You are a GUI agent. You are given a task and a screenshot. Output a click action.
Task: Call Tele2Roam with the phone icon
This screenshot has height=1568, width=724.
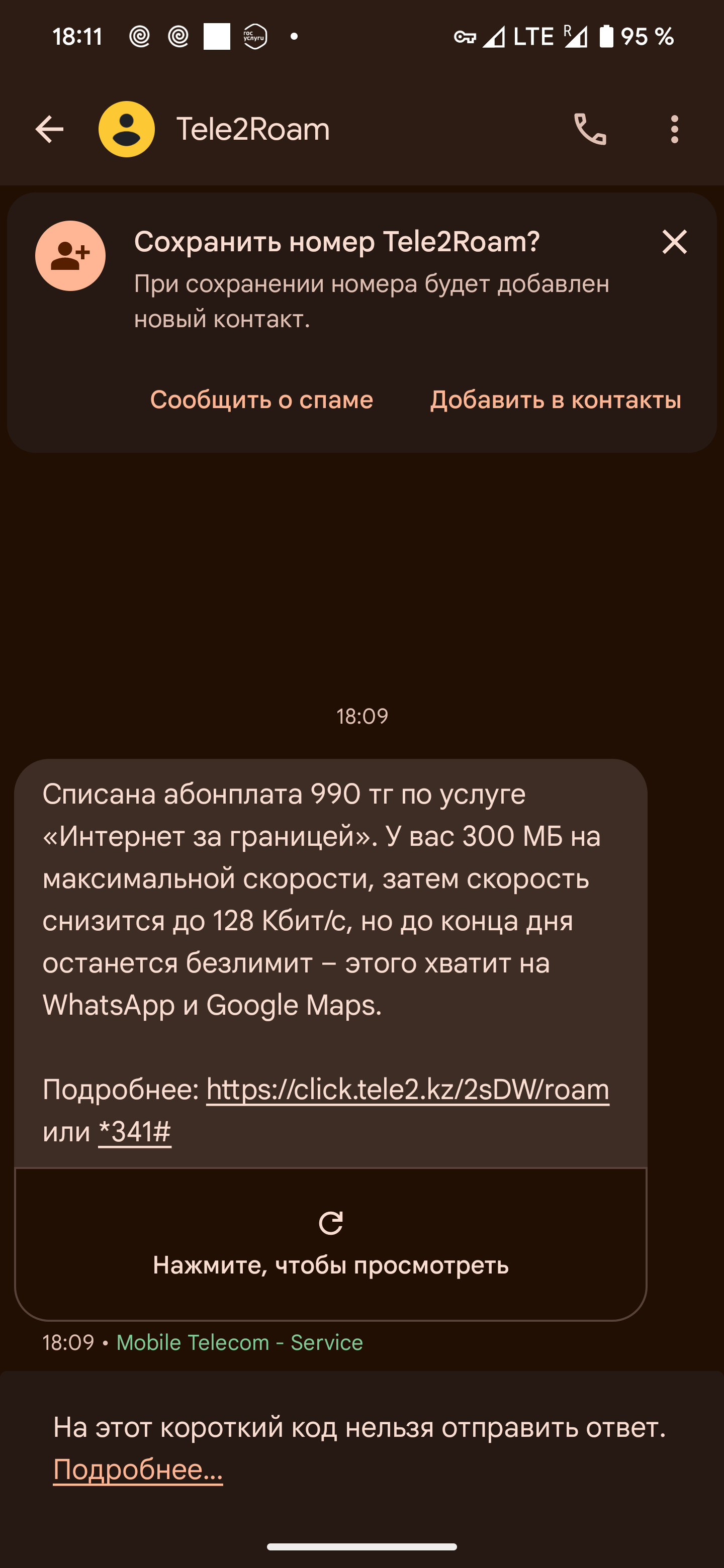(589, 129)
